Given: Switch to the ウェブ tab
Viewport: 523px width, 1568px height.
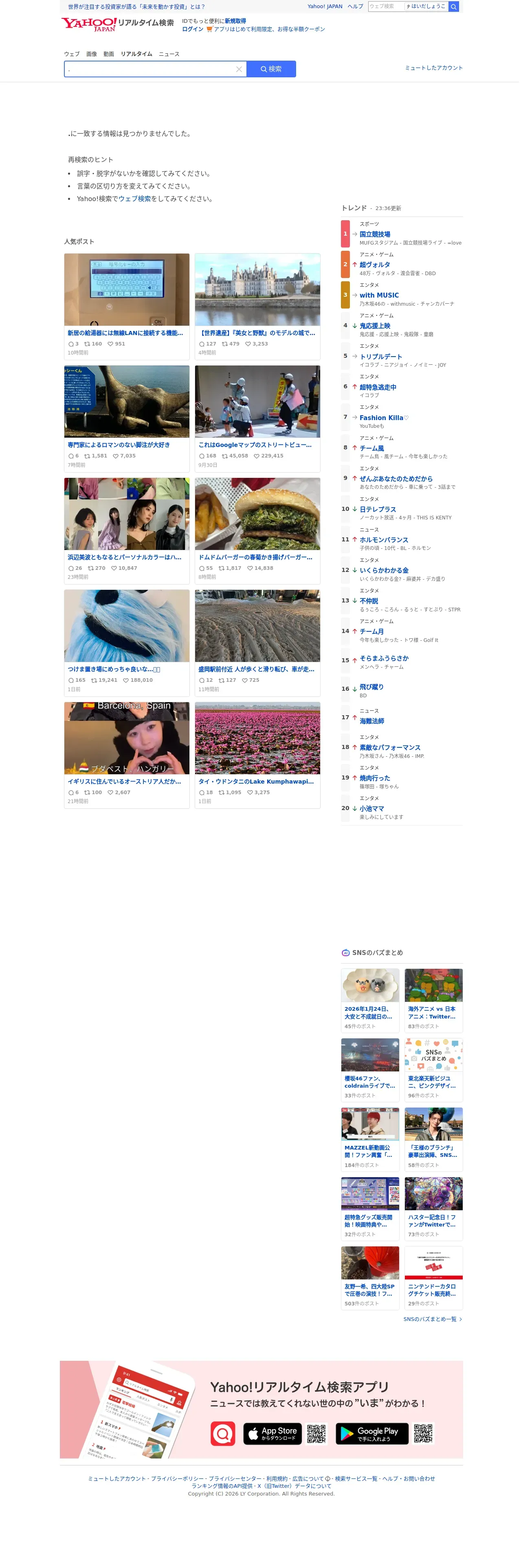Looking at the screenshot, I should 73,54.
